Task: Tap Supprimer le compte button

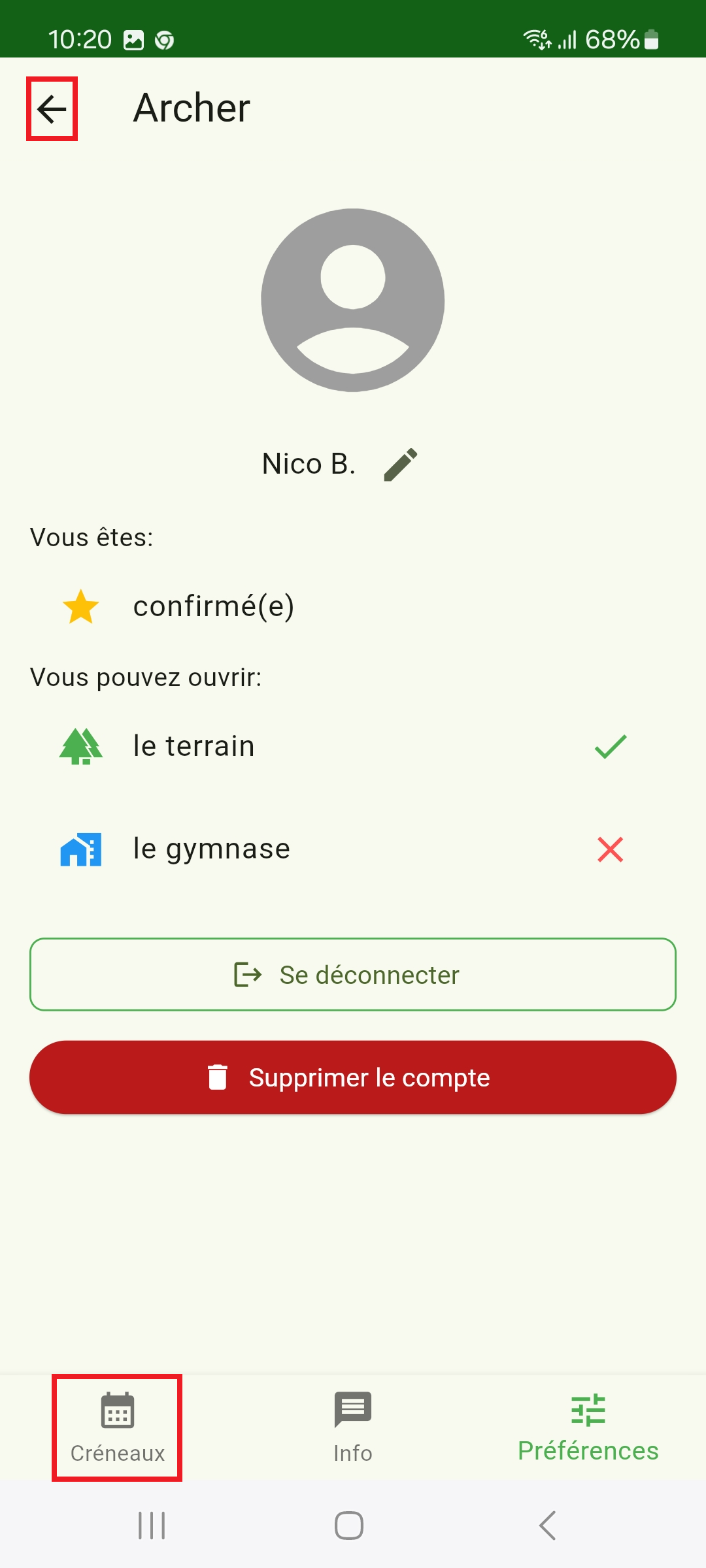Action: [353, 1077]
